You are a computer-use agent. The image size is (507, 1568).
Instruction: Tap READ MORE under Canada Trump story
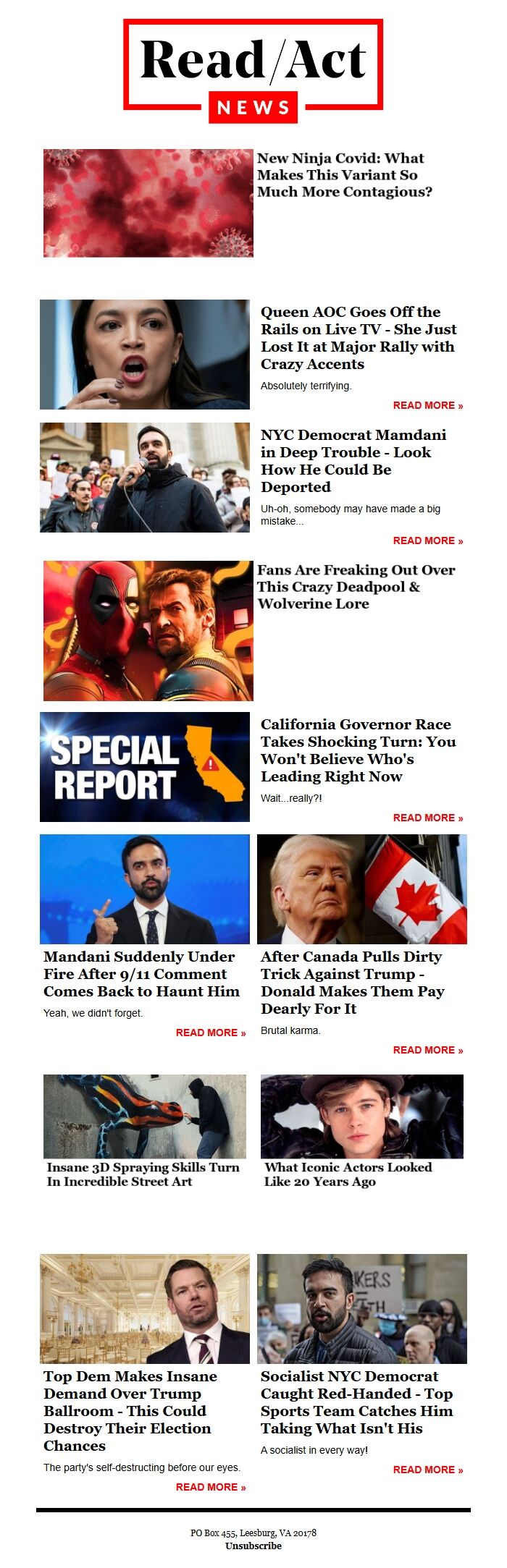point(427,1050)
